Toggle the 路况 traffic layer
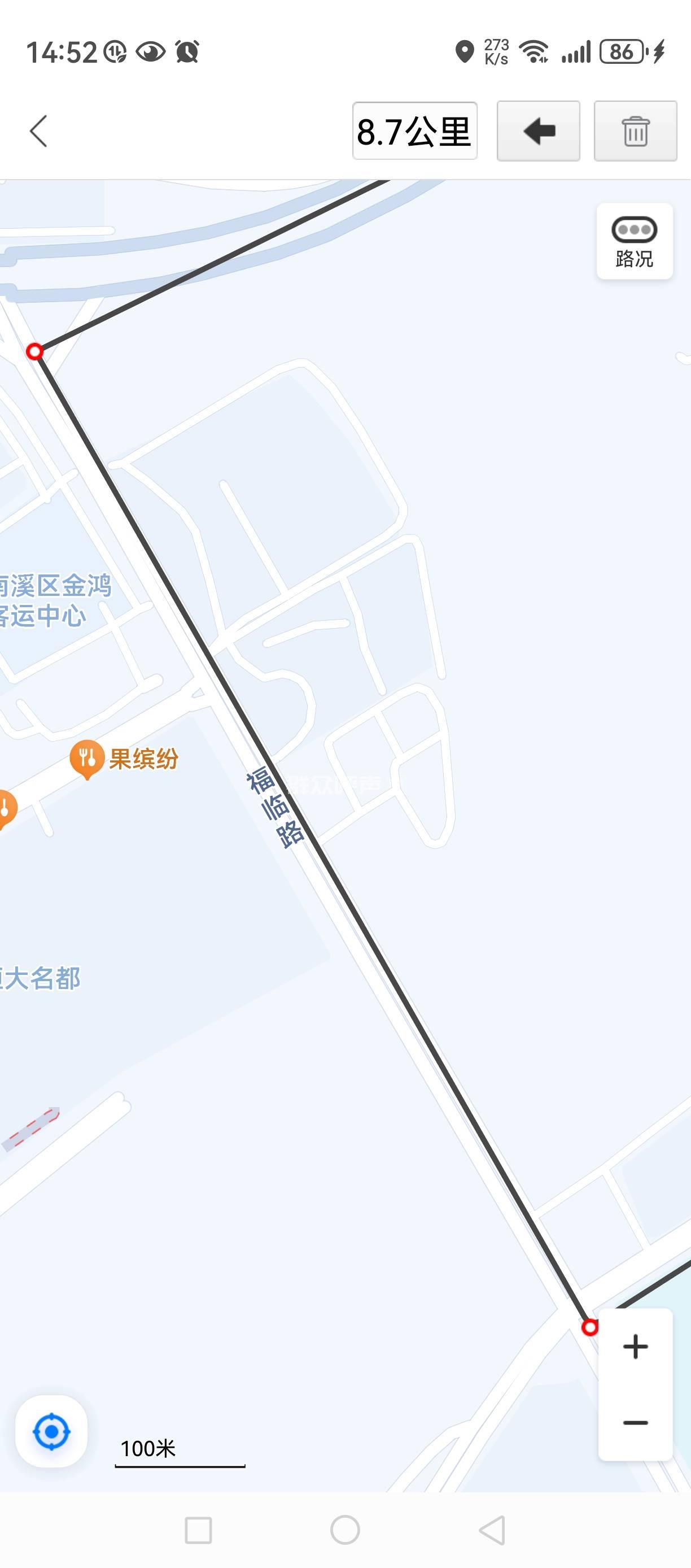Image resolution: width=691 pixels, height=1568 pixels. (635, 242)
